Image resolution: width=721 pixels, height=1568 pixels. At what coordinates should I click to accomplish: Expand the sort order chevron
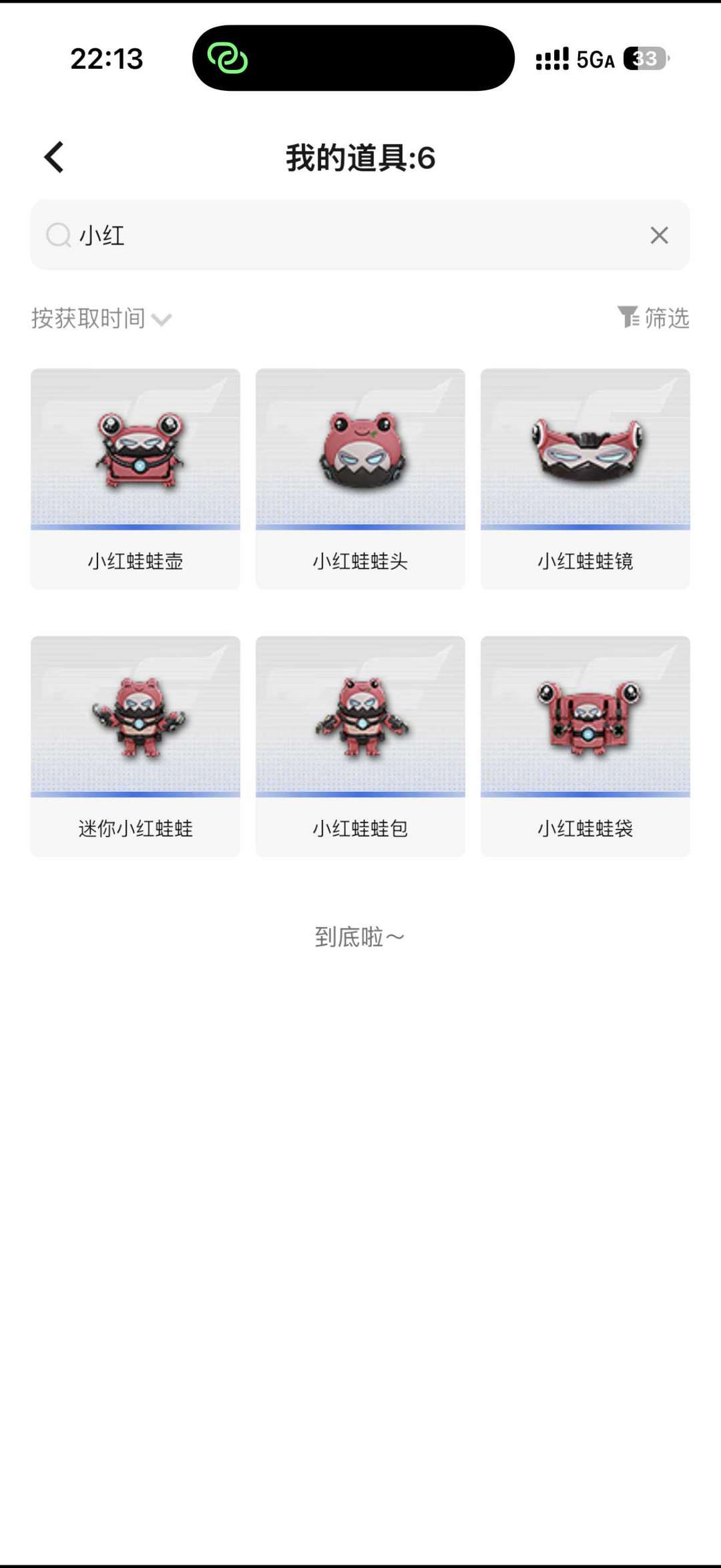(162, 321)
